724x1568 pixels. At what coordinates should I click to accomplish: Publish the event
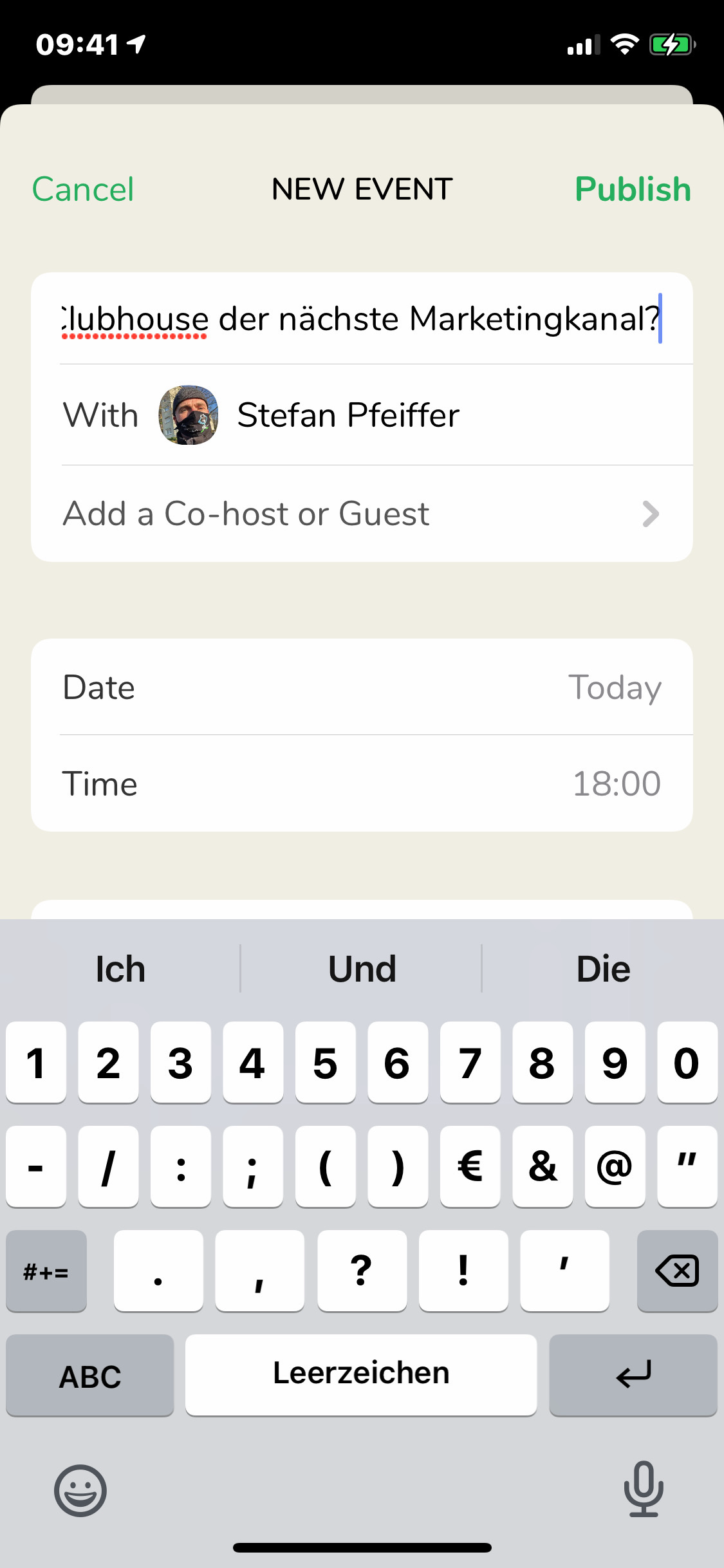coord(633,189)
